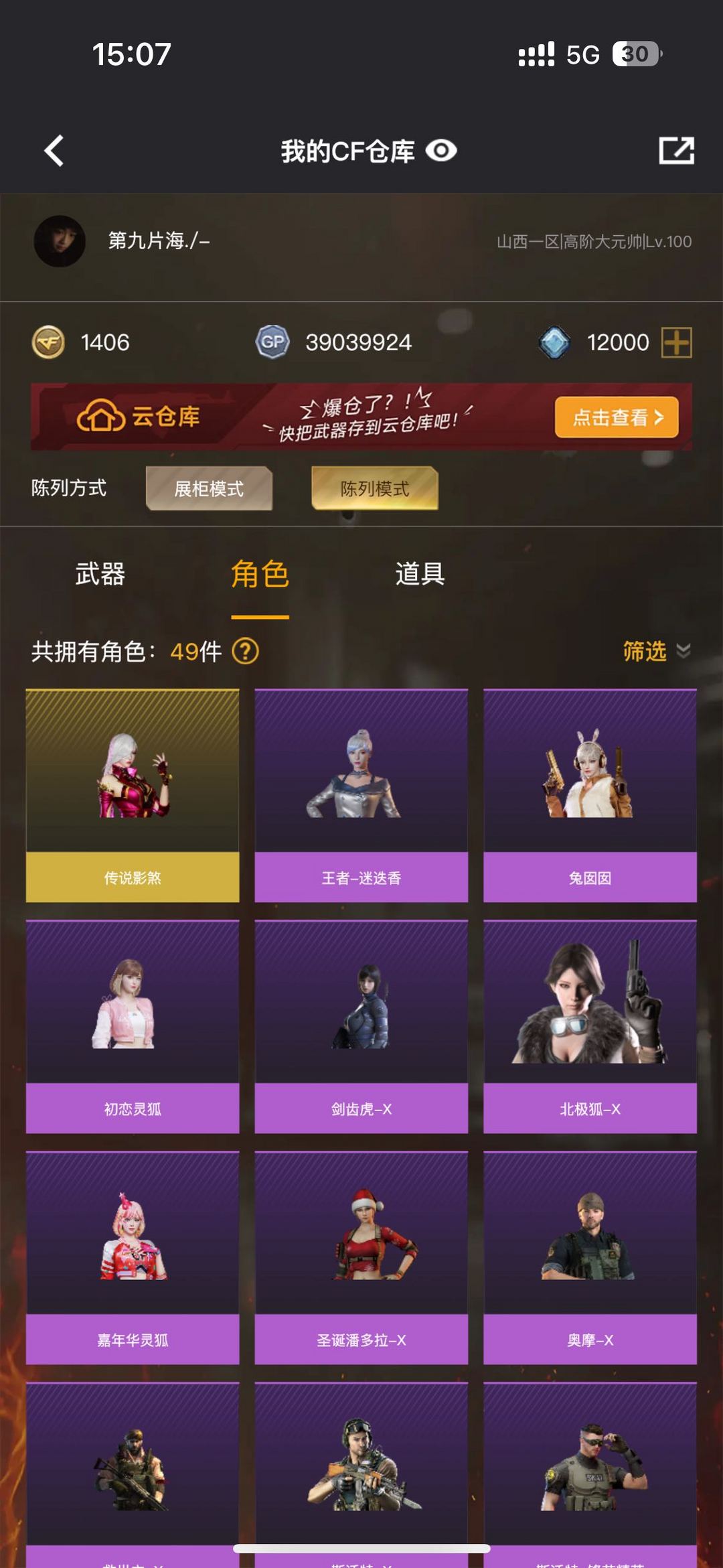This screenshot has width=723, height=1568.
Task: Toggle warehouse visibility eye icon
Action: (442, 151)
